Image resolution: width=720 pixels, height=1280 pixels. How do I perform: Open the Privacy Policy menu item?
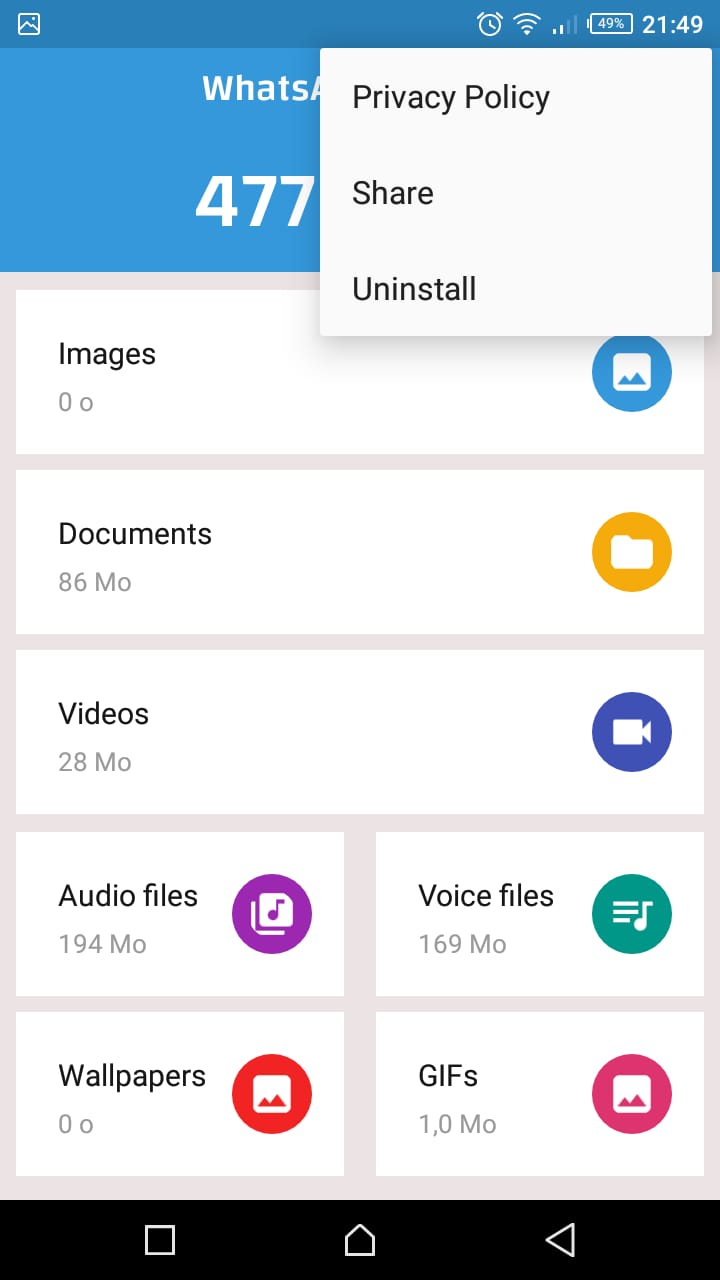coord(515,97)
